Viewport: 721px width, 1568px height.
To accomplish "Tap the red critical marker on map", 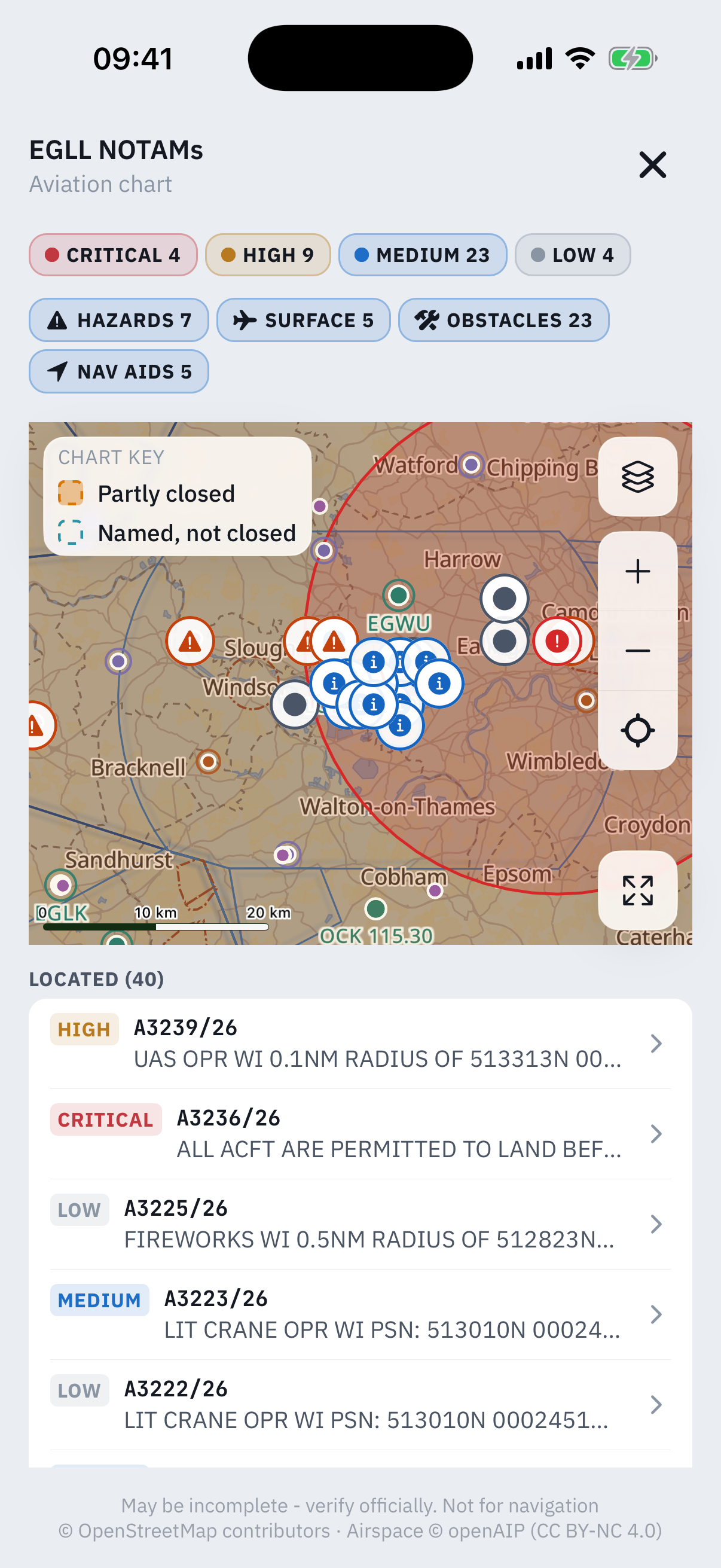I will [x=557, y=641].
